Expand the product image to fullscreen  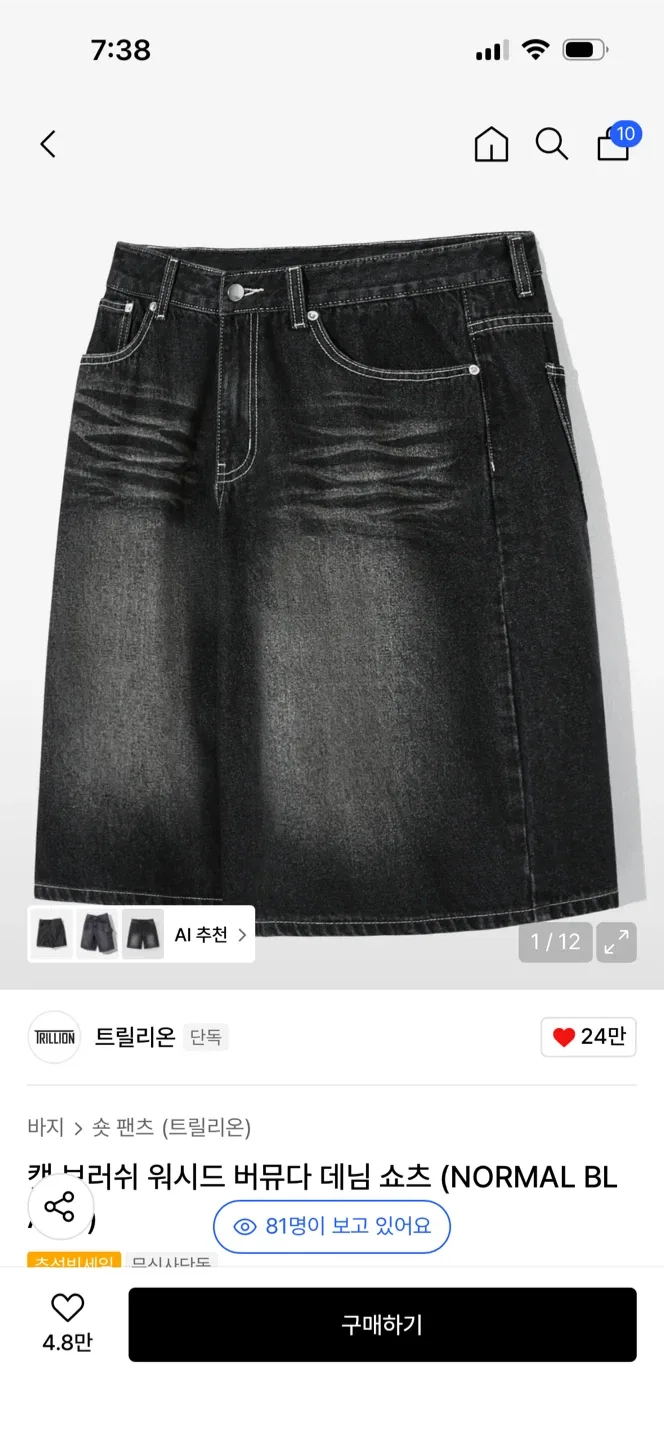tap(617, 942)
